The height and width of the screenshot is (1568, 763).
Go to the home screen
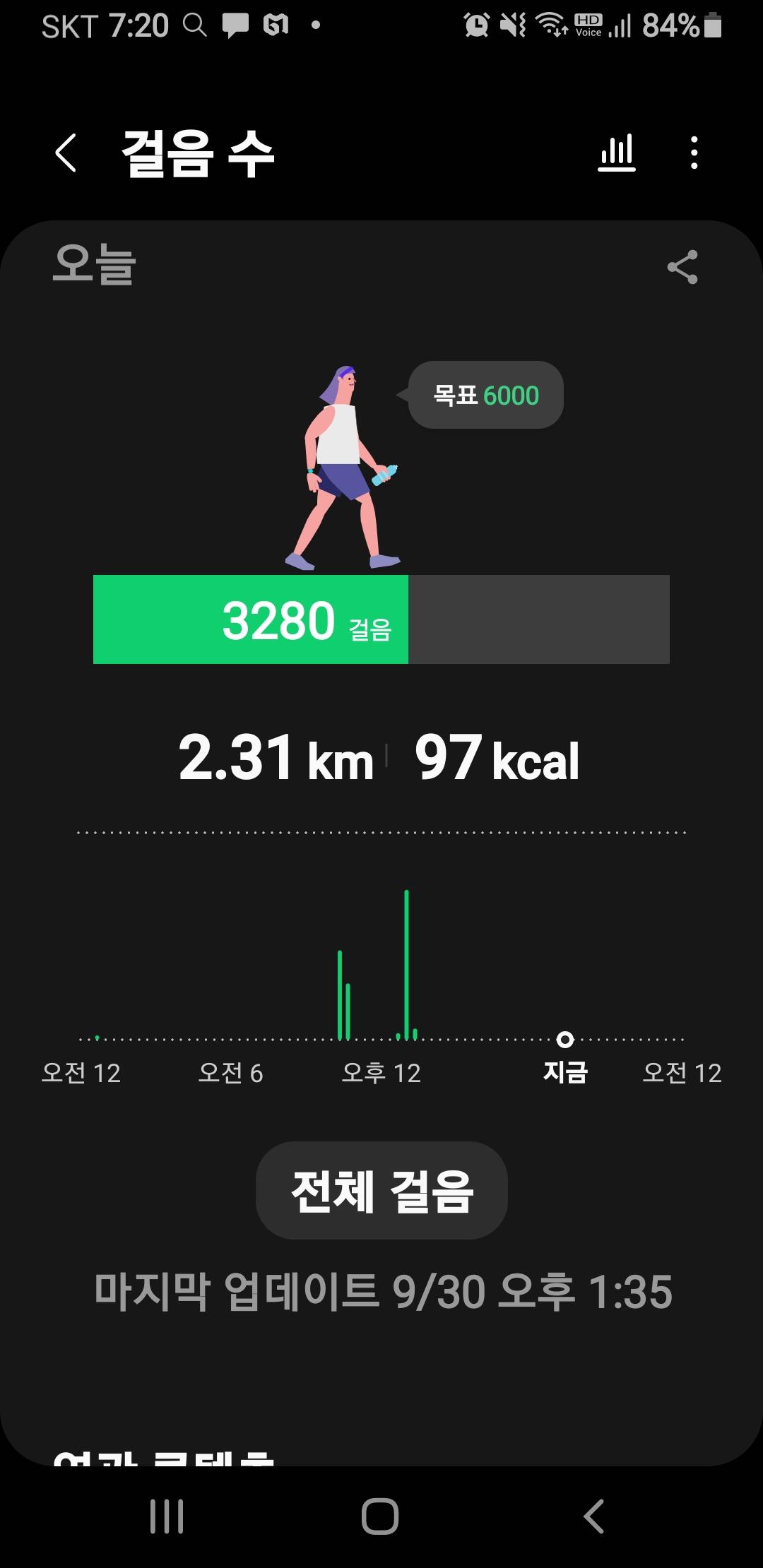tap(380, 1516)
